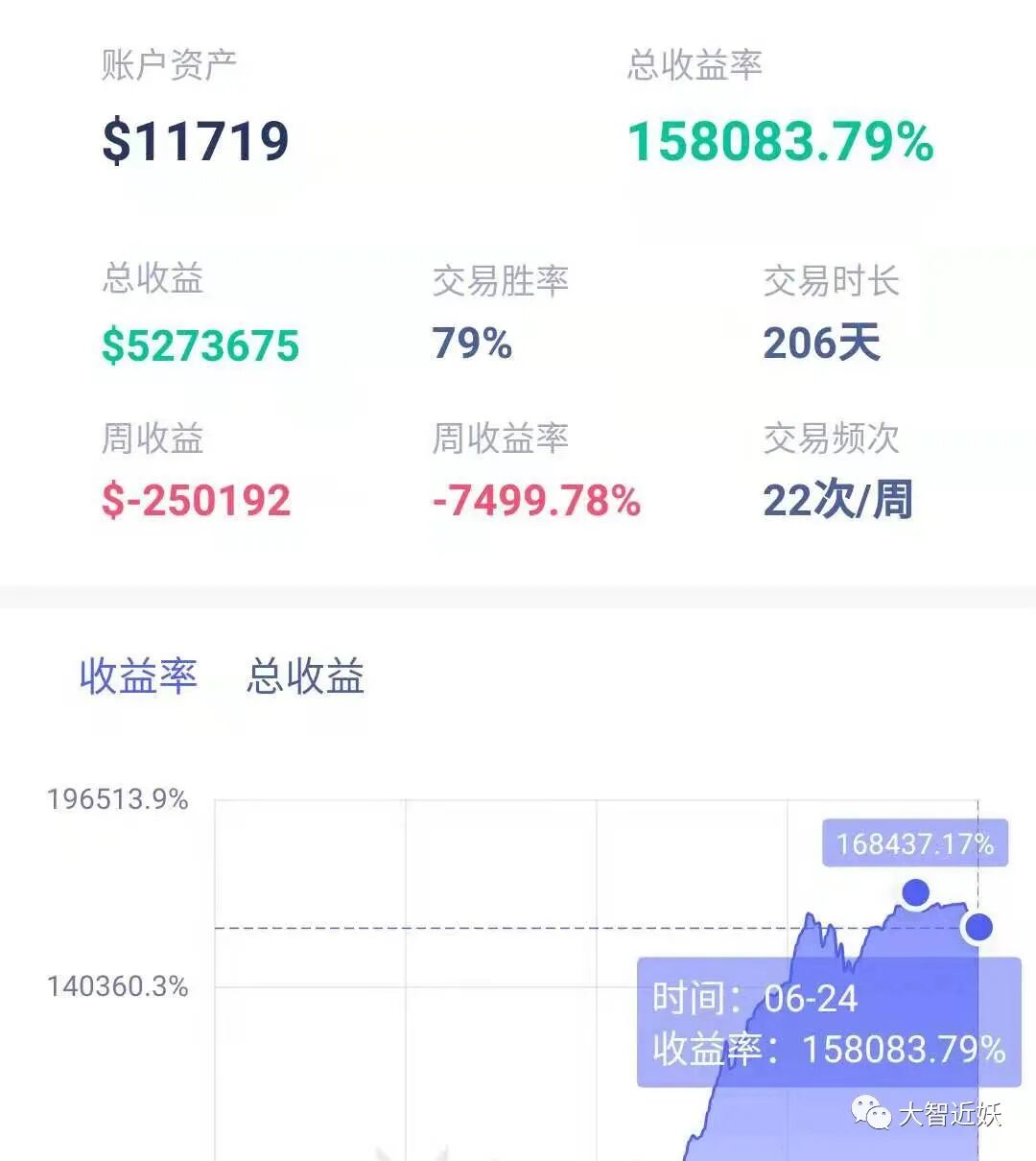This screenshot has width=1036, height=1161.
Task: Select the 收益率 chart tab
Action: (x=138, y=676)
